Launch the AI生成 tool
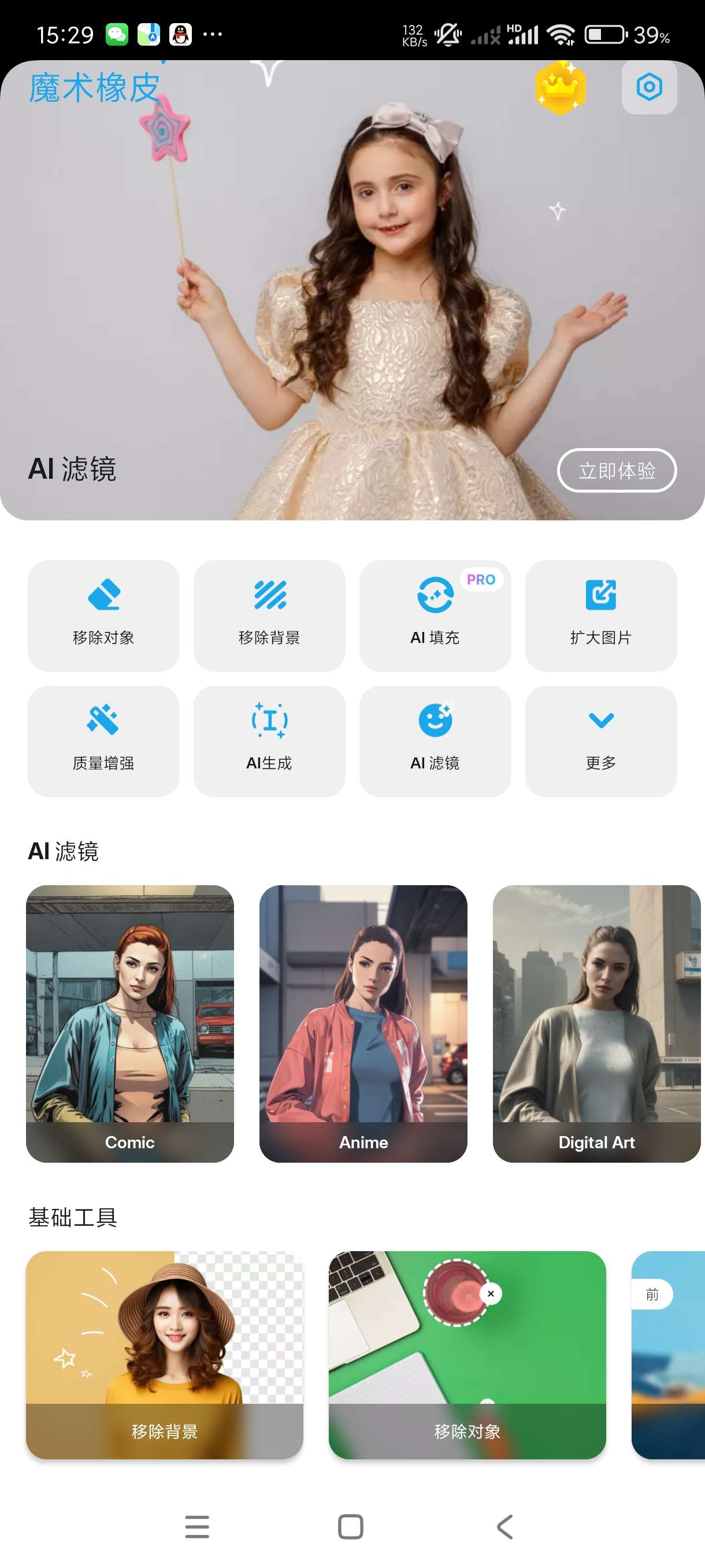705x1568 pixels. pyautogui.click(x=269, y=741)
